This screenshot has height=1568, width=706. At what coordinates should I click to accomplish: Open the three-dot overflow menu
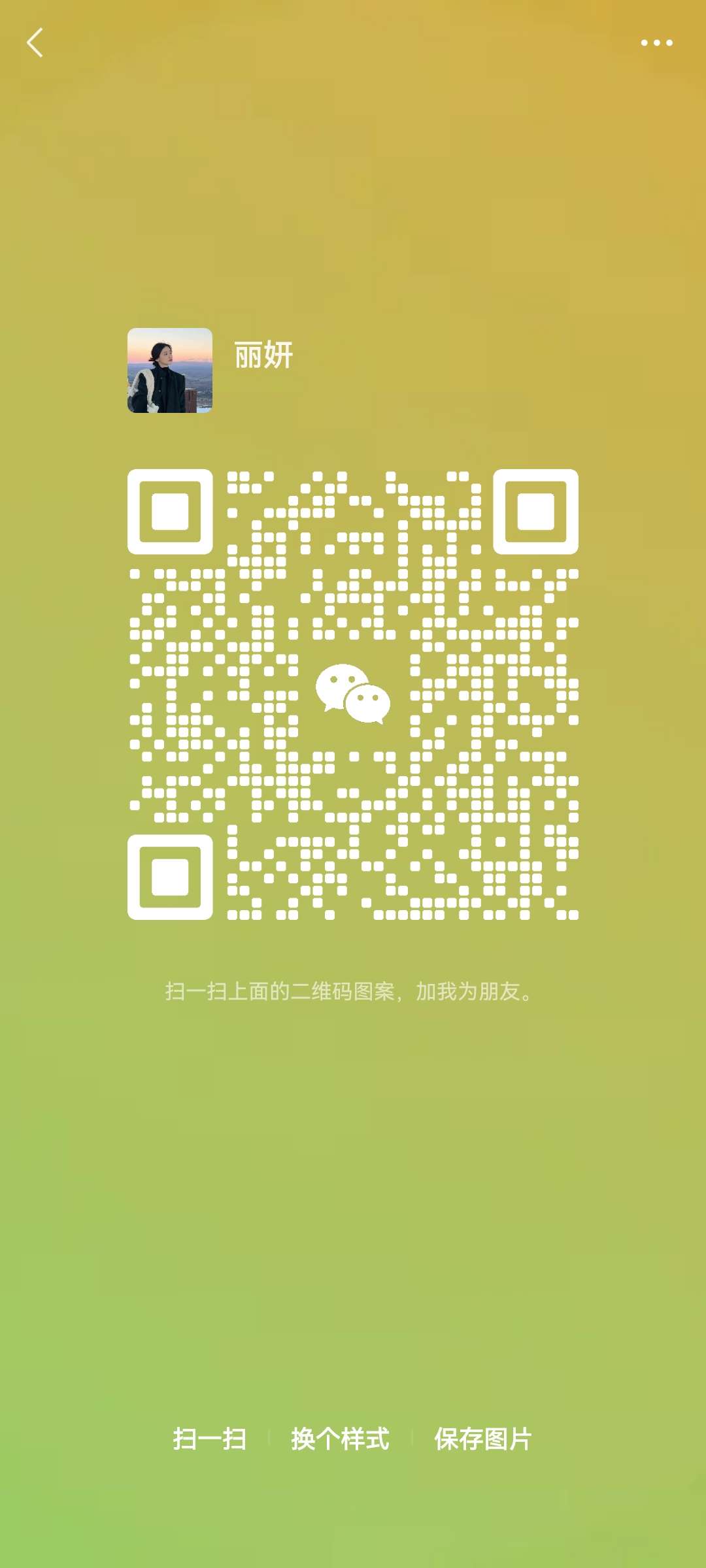click(x=656, y=43)
